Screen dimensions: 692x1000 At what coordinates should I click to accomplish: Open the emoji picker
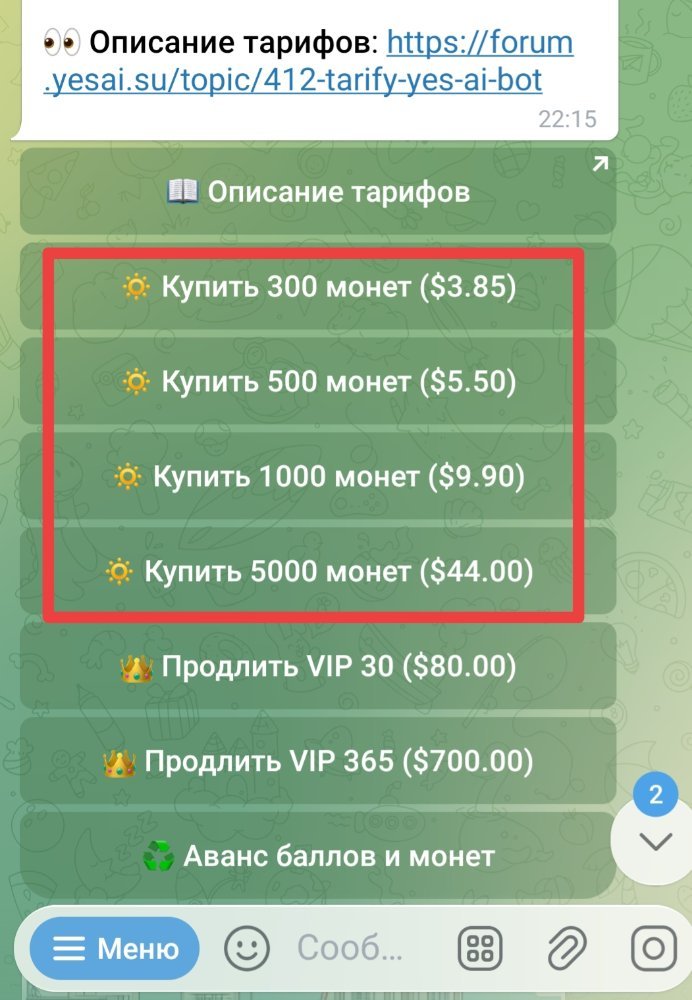(x=246, y=948)
